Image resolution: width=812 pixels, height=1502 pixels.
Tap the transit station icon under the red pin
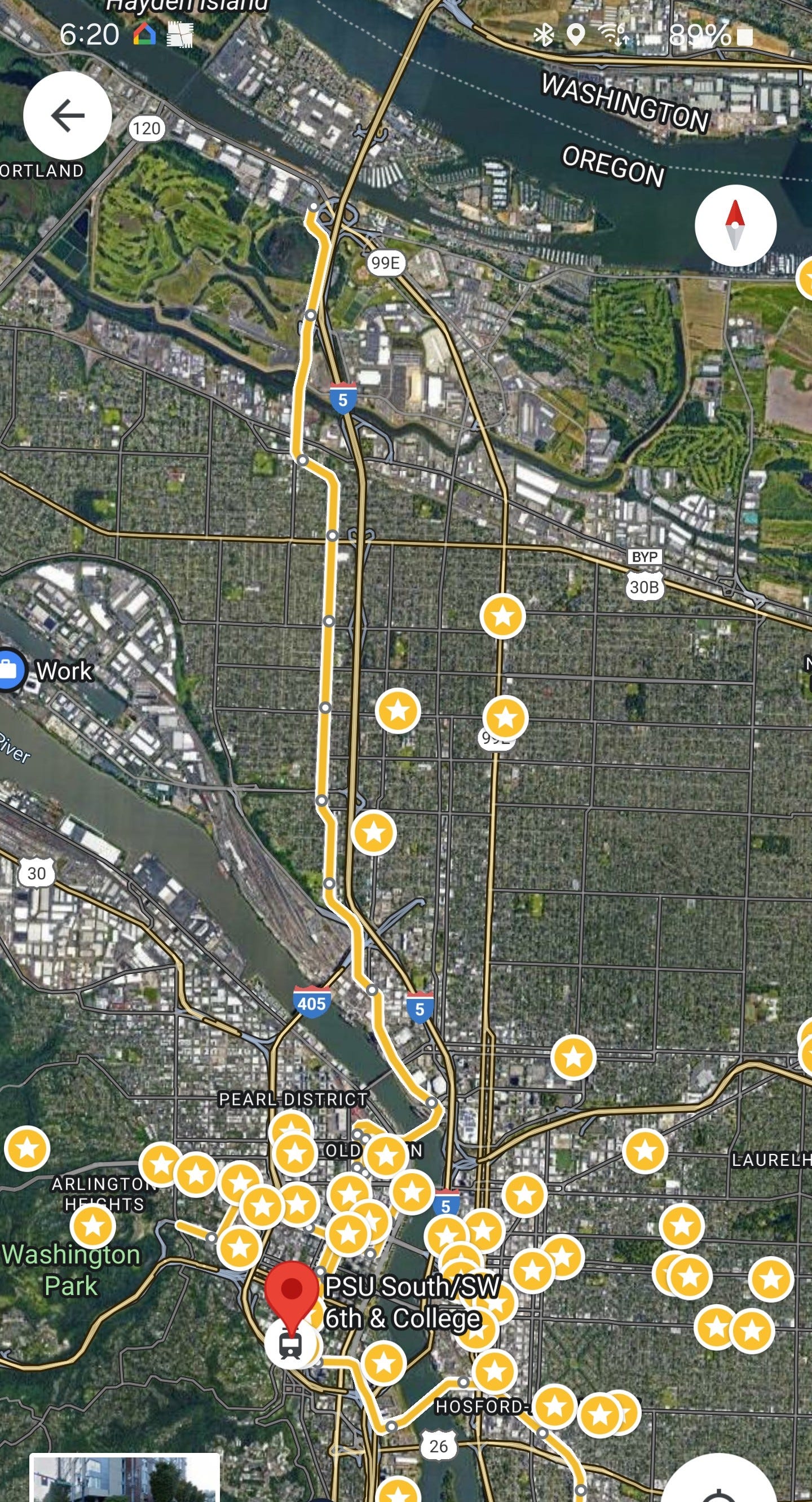pos(290,1344)
